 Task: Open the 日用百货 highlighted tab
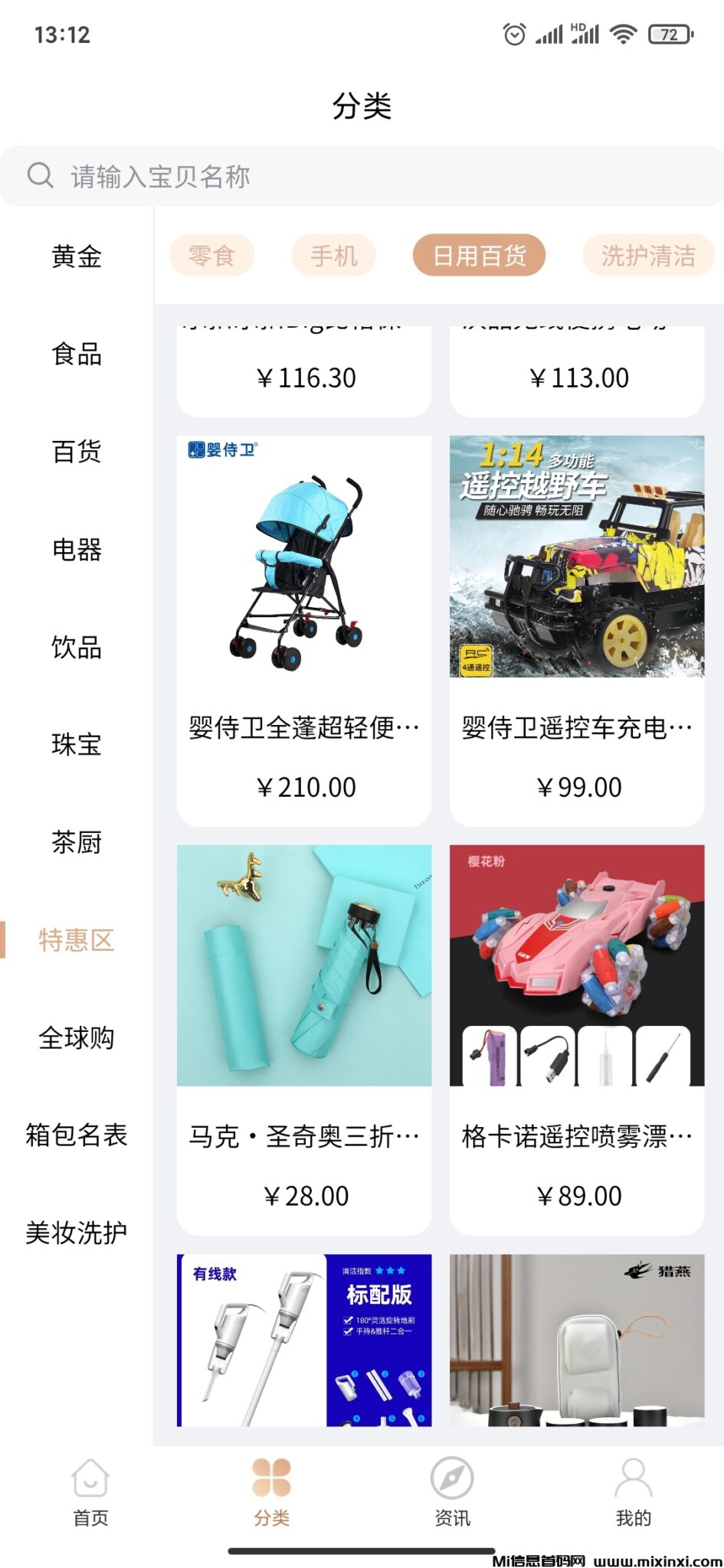pyautogui.click(x=480, y=255)
